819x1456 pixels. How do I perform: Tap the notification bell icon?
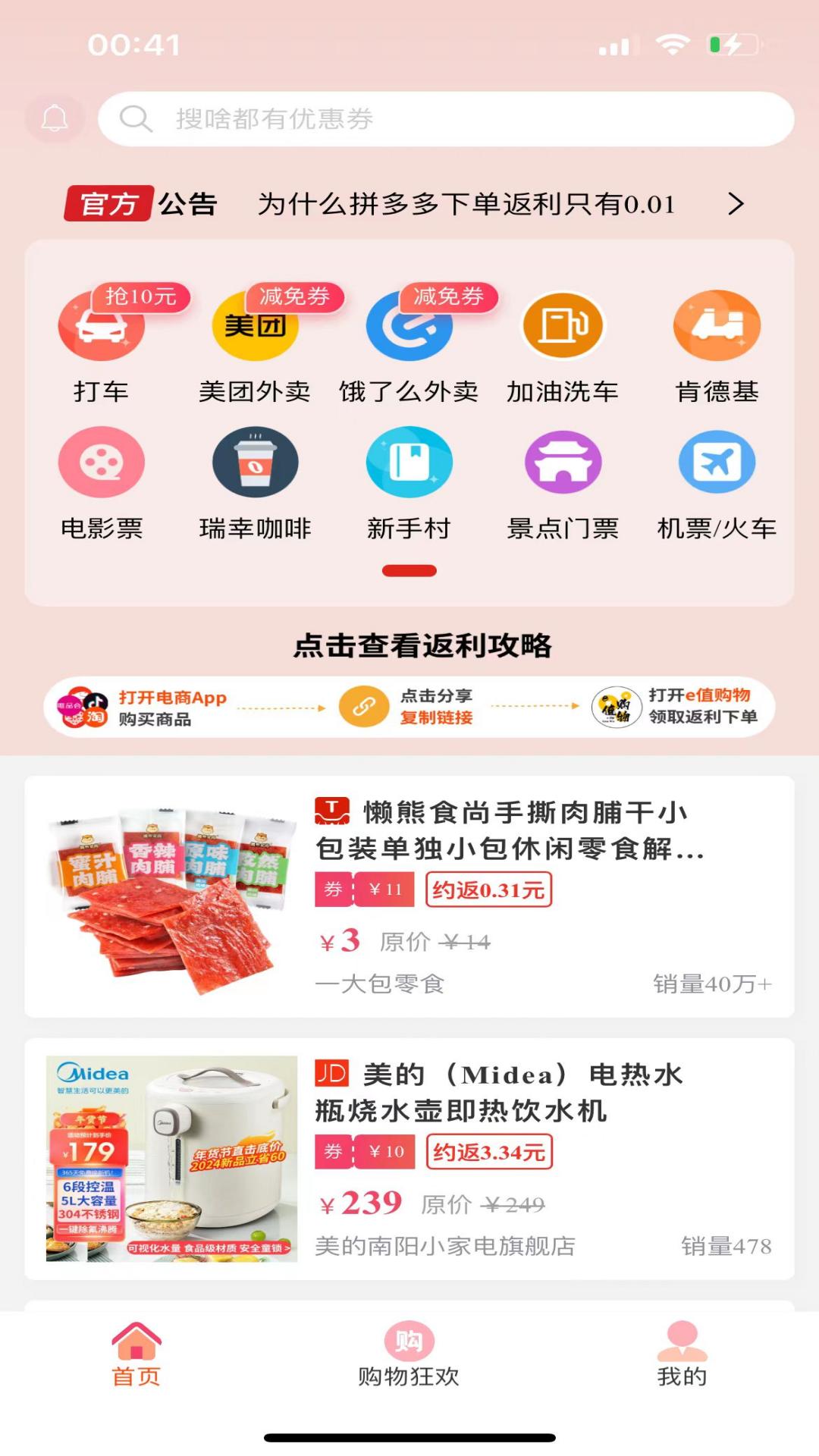coord(55,118)
